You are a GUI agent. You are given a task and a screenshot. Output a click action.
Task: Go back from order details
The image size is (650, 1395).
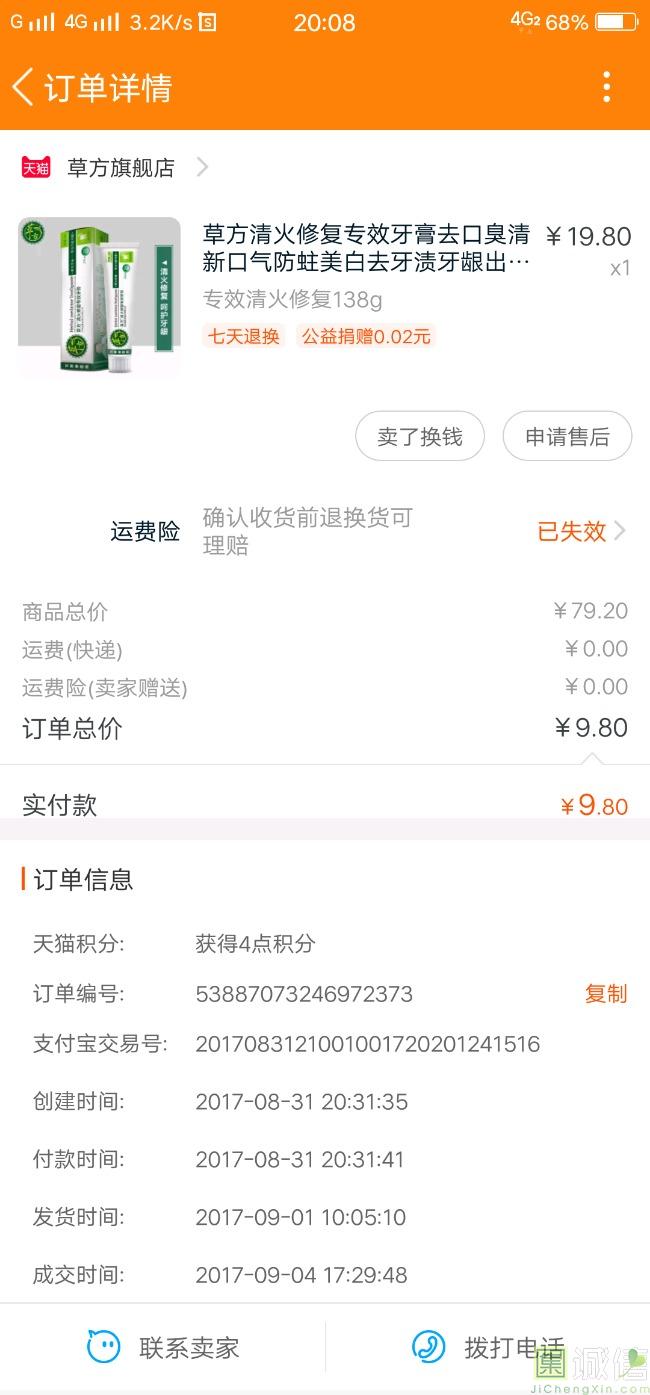pos(22,88)
